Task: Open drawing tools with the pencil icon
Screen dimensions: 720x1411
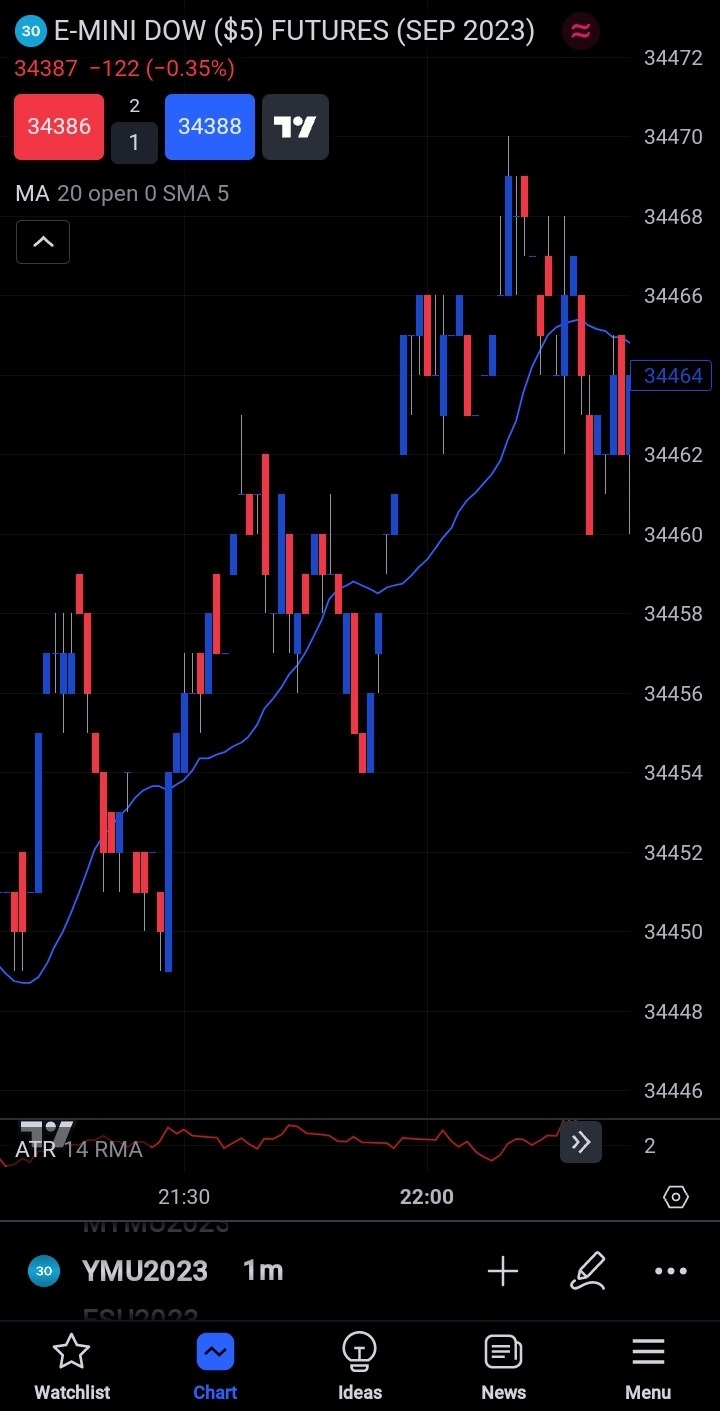Action: 588,1270
